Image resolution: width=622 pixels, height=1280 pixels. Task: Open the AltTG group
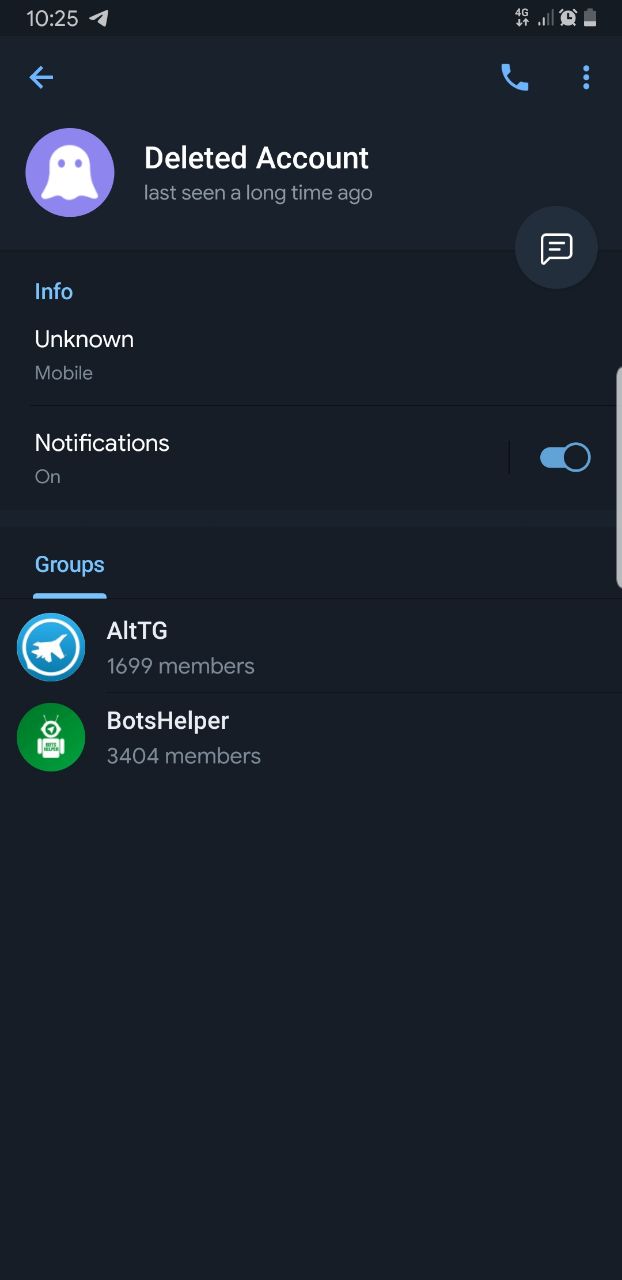[311, 647]
